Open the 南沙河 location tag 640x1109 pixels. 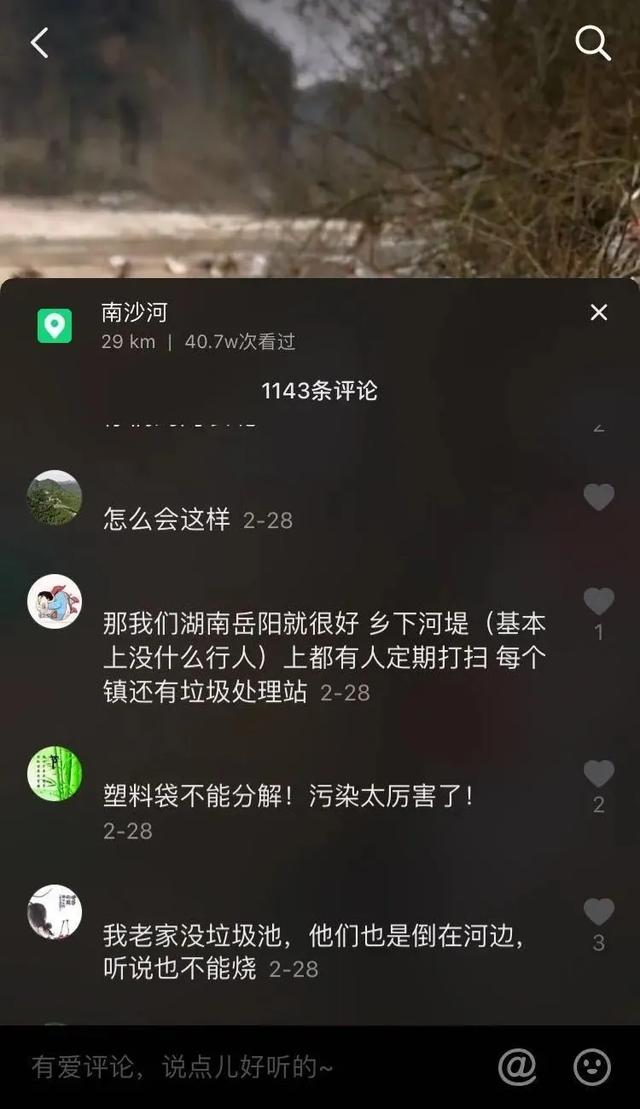click(x=134, y=313)
